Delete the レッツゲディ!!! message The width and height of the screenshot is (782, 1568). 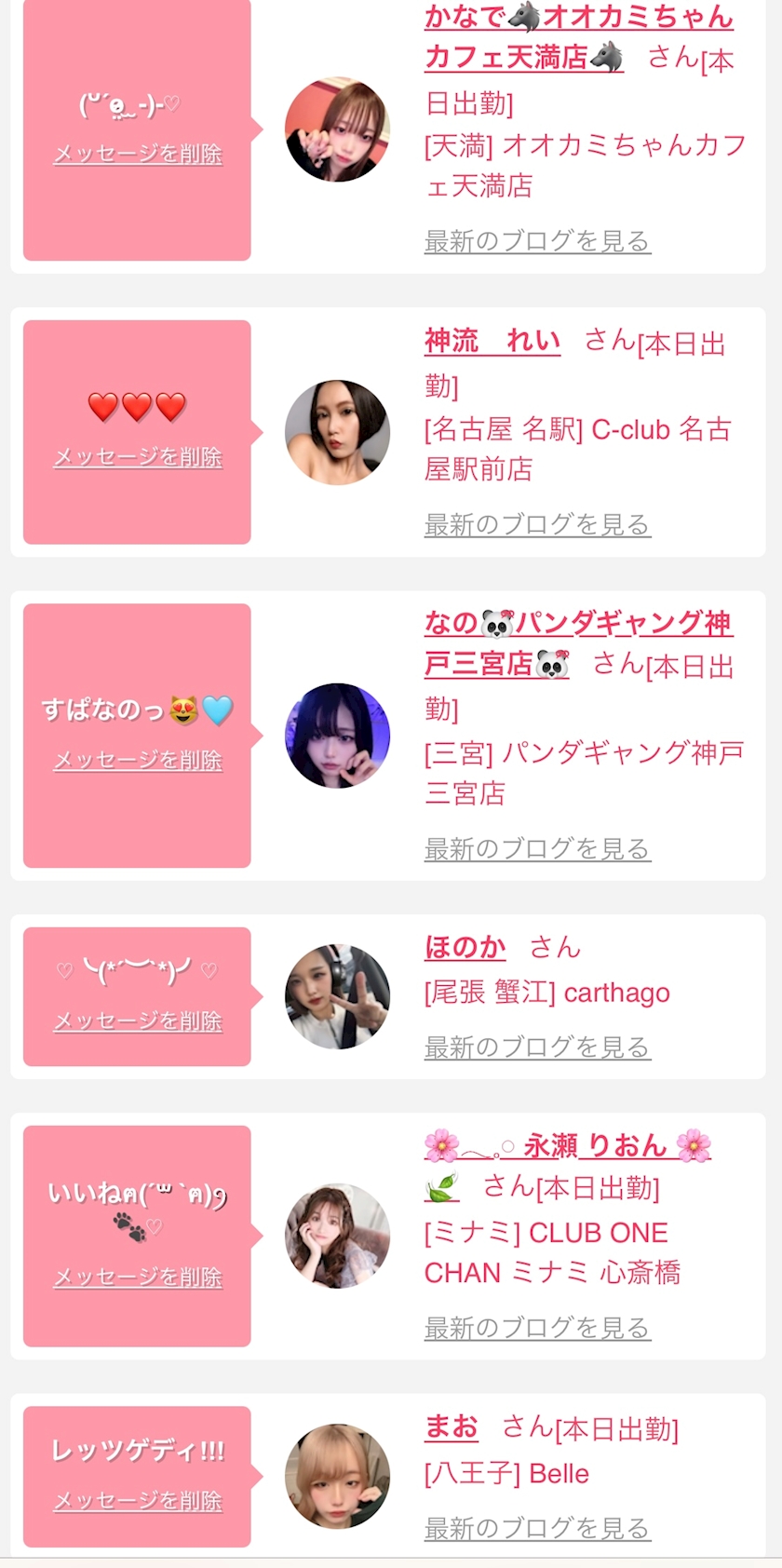138,1501
